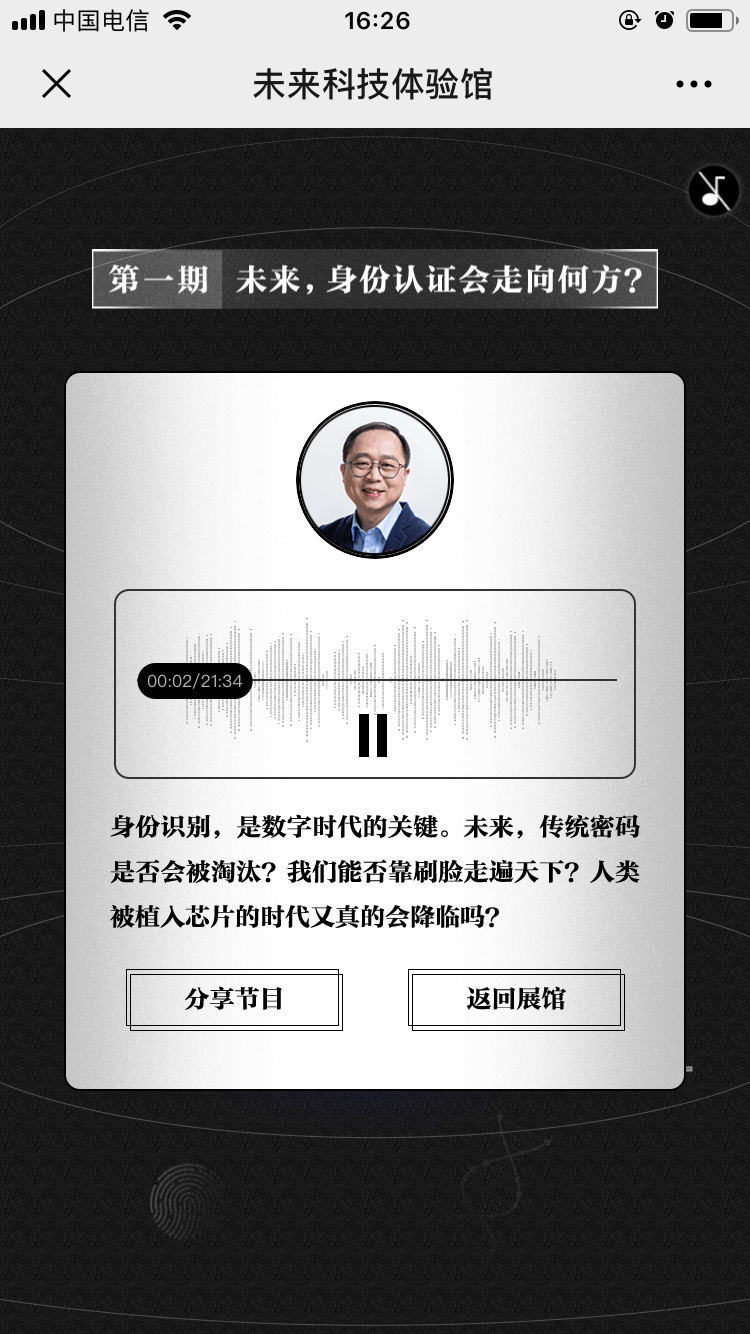Toggle the background music icon
Image resolution: width=750 pixels, height=1334 pixels.
713,189
